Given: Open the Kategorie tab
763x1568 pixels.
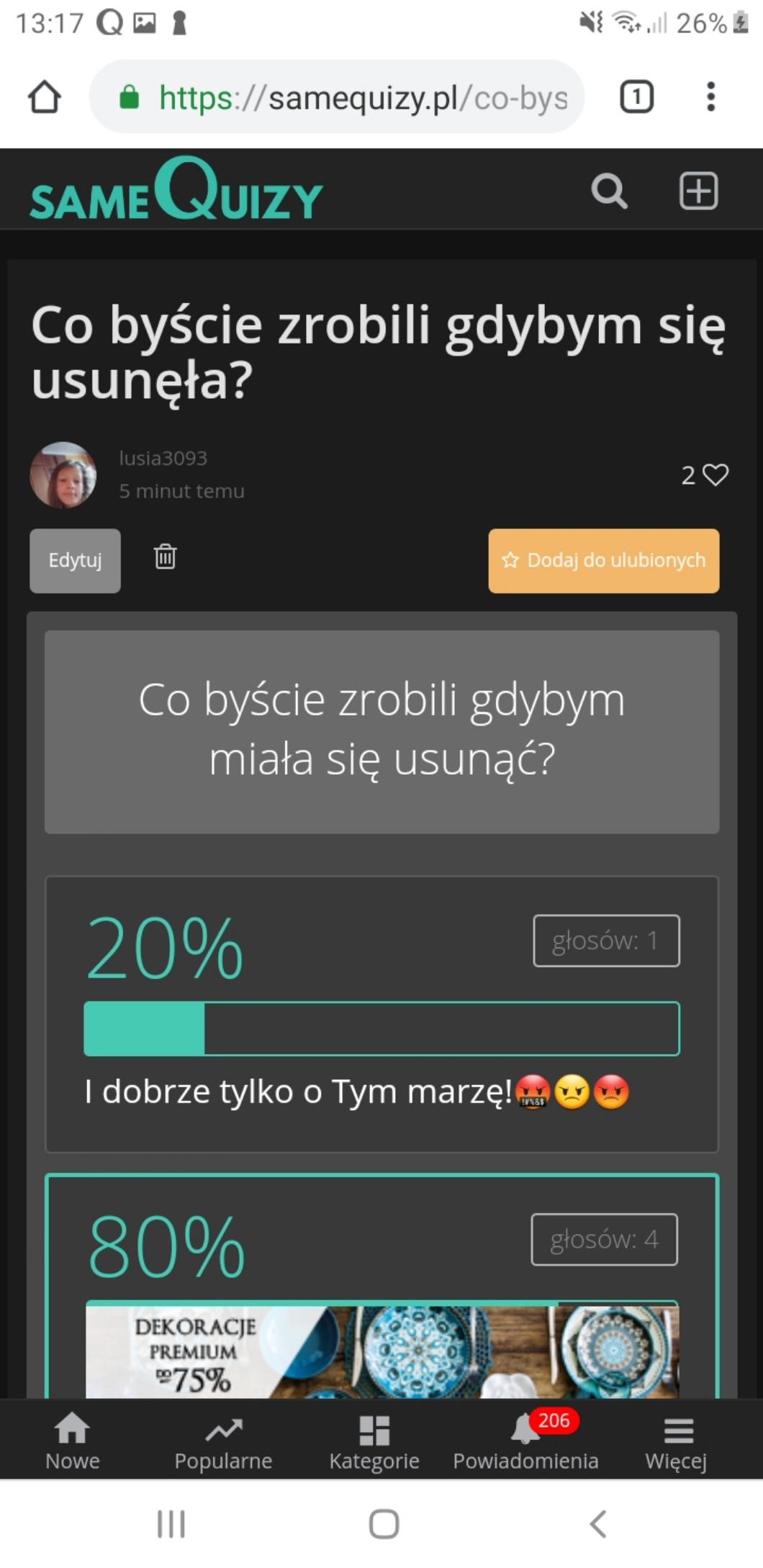Looking at the screenshot, I should 374,1440.
